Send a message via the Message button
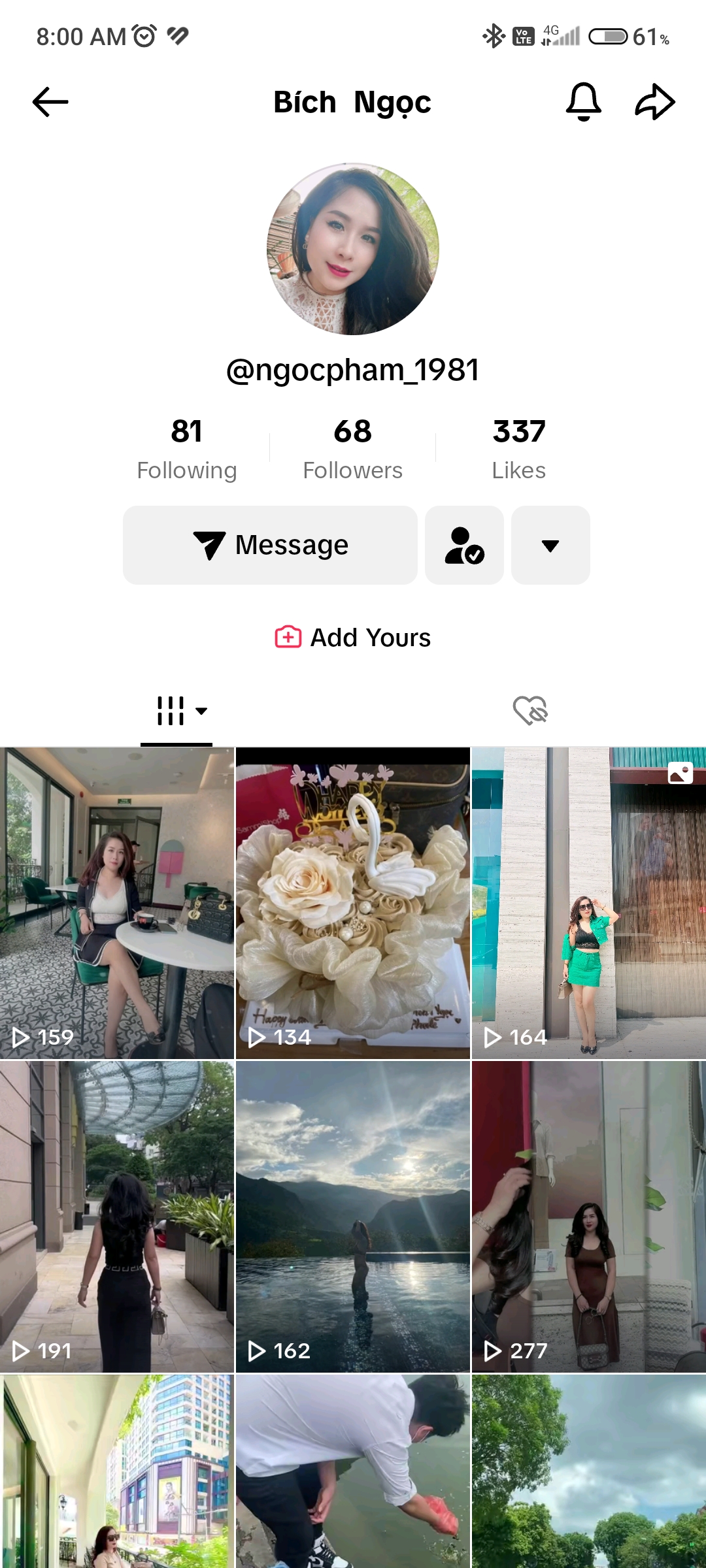 (x=270, y=545)
